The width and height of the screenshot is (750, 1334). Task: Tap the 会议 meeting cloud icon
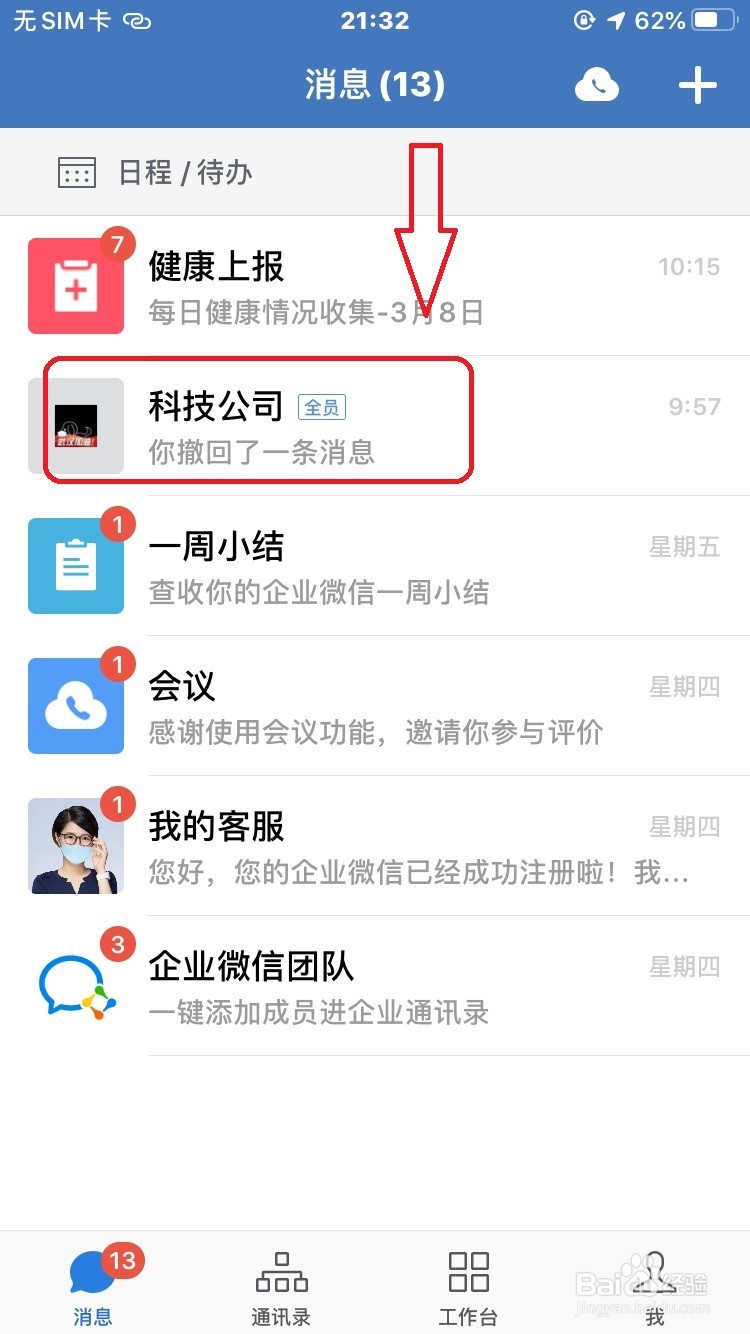[77, 705]
